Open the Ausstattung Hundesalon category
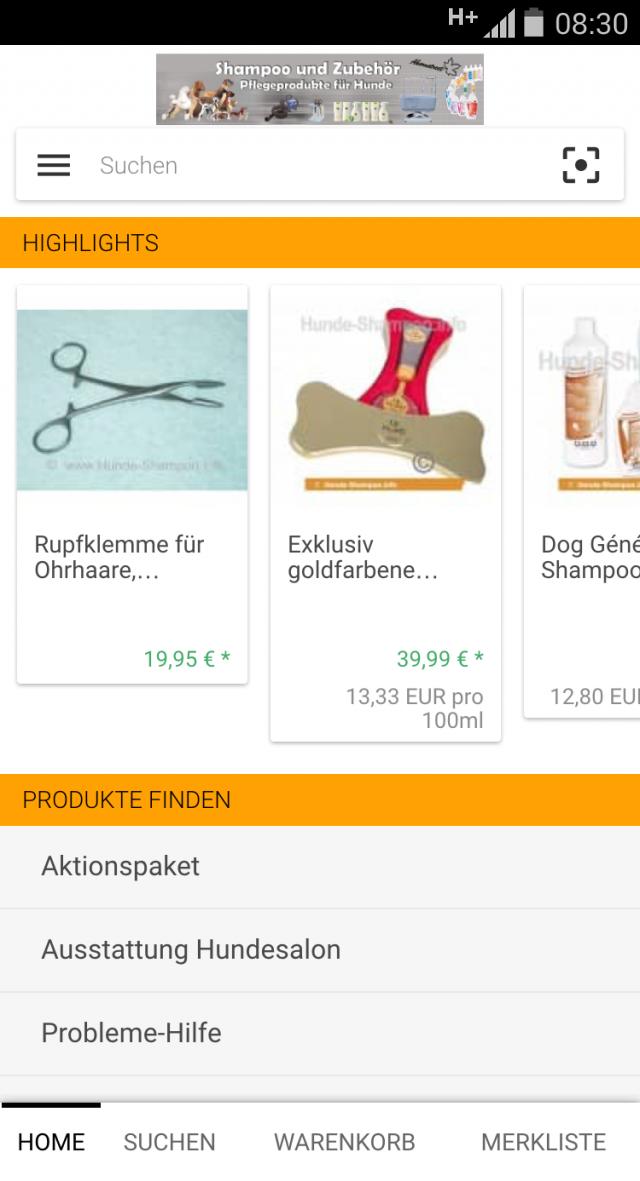 coord(320,949)
